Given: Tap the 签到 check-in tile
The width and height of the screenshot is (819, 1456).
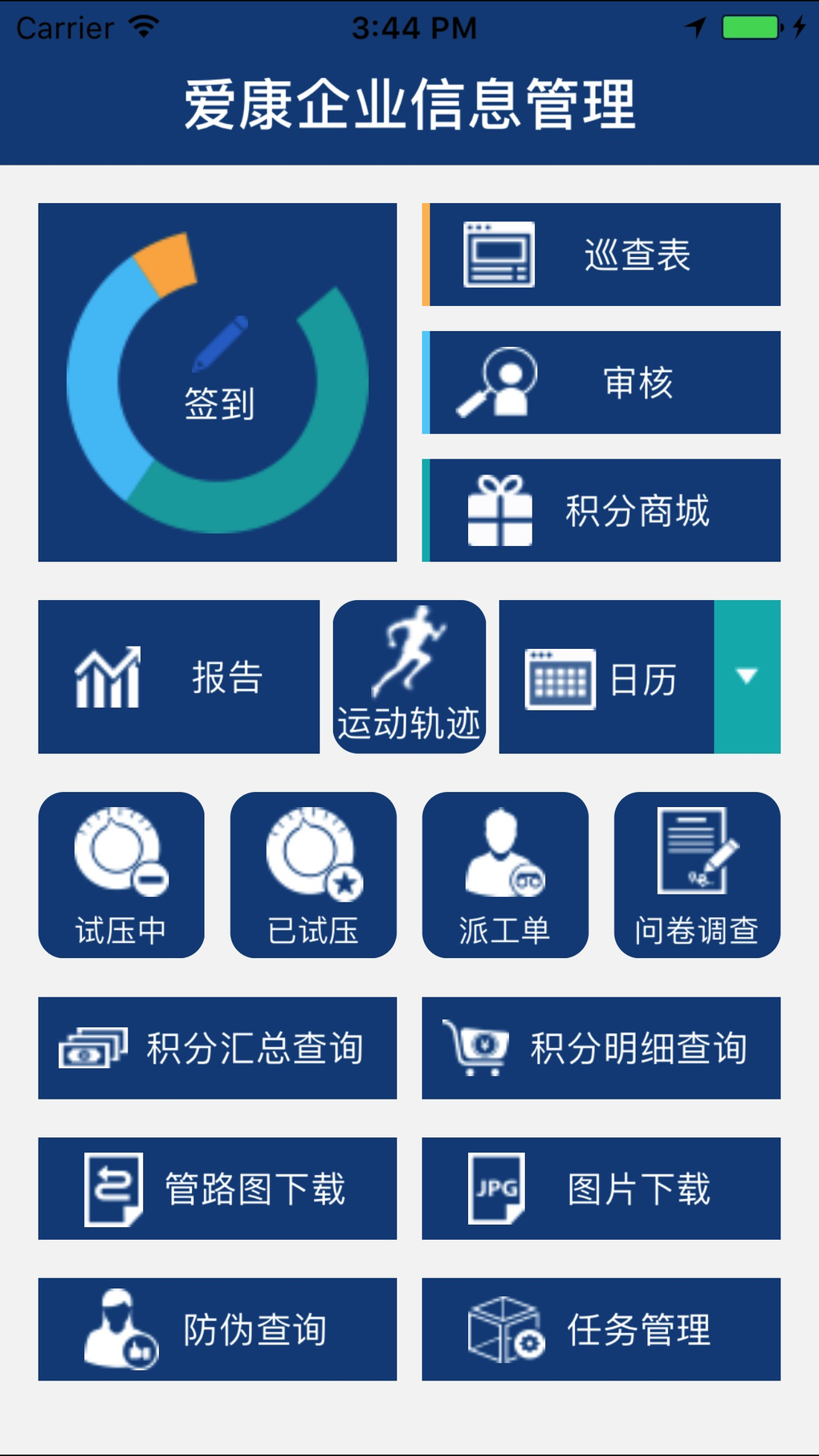Looking at the screenshot, I should [x=217, y=382].
